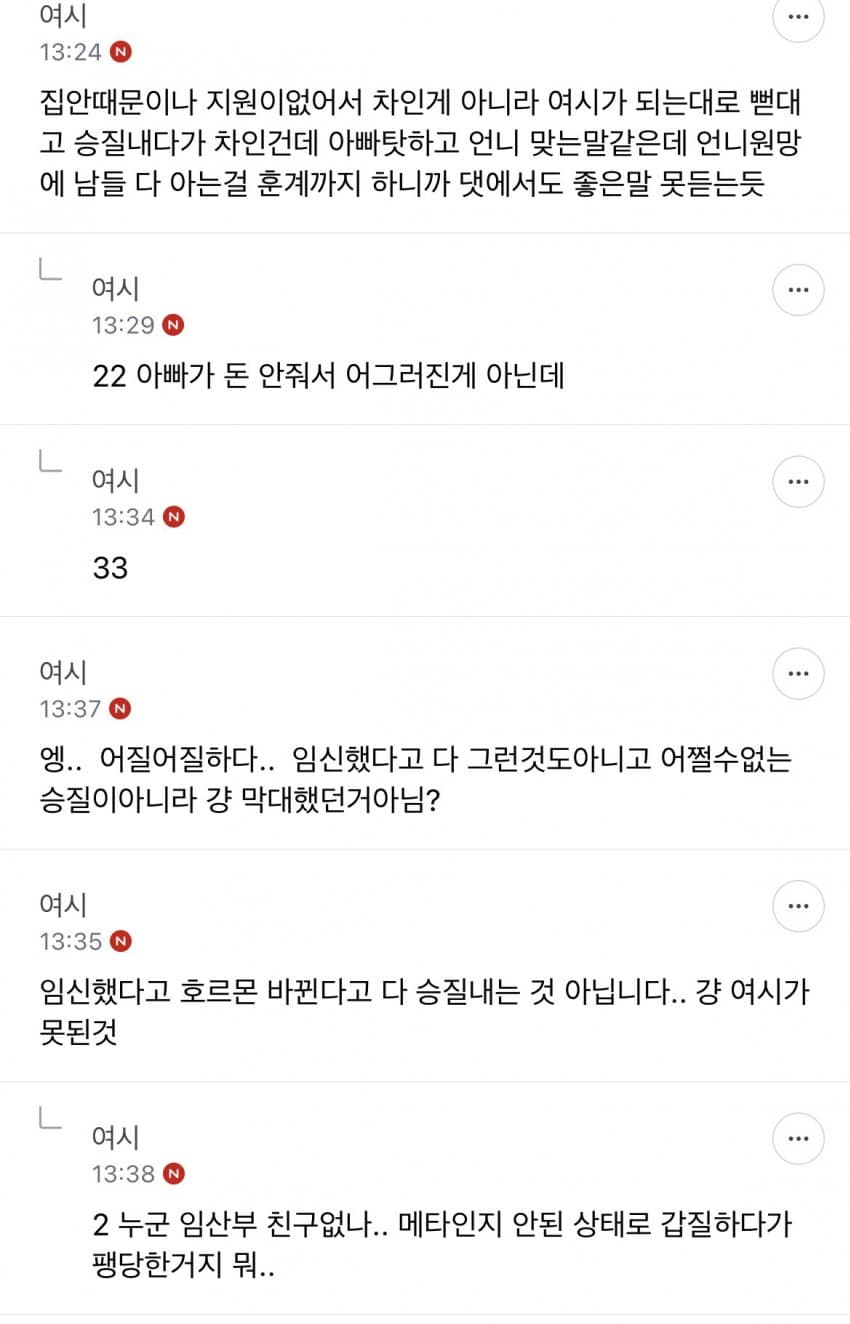This screenshot has width=850, height=1324.
Task: Open more options for the 13:38 reply
Action: pyautogui.click(x=798, y=1138)
